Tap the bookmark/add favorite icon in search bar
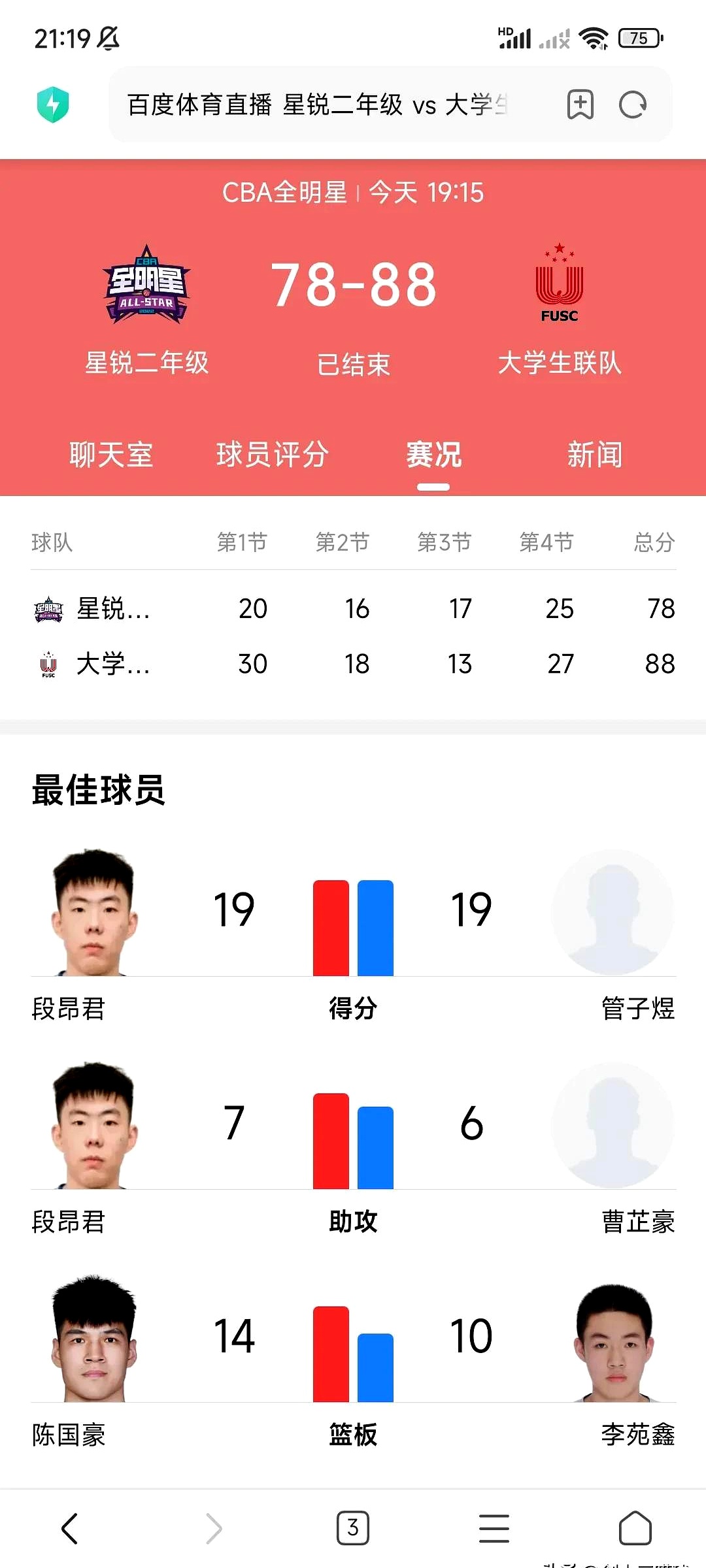The width and height of the screenshot is (706, 1568). (581, 105)
